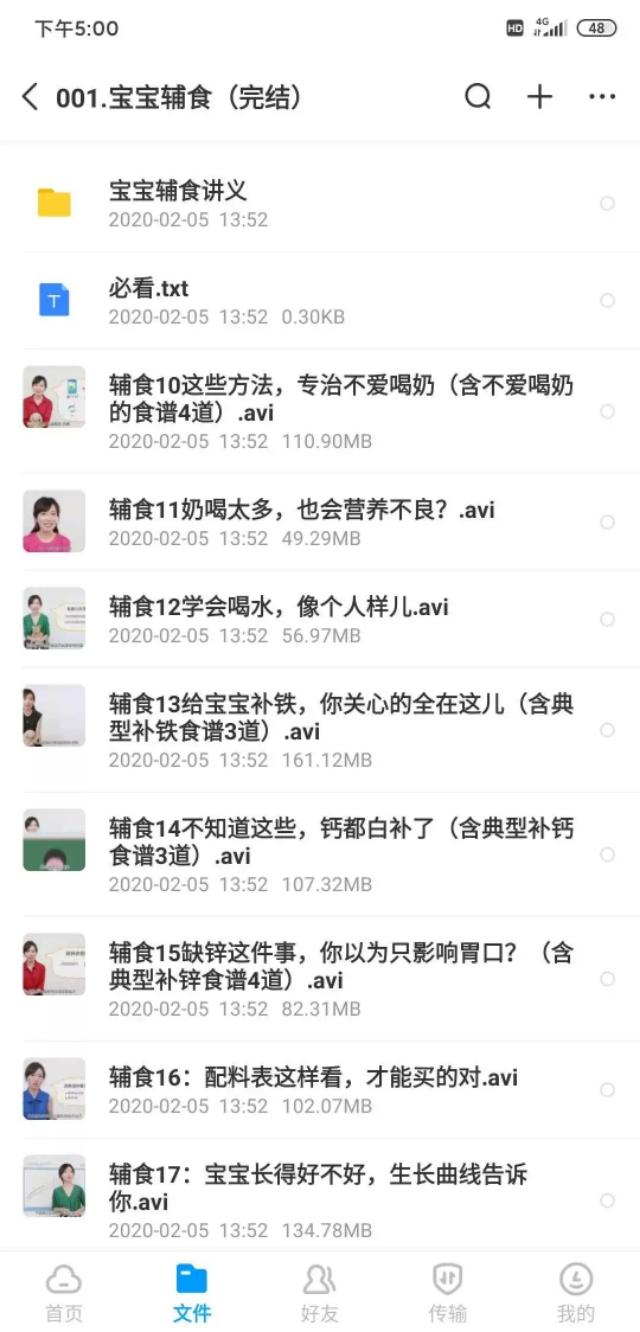Select the checkbox for 辅食16：配料表 file
The image size is (640, 1332).
[x=607, y=1090]
